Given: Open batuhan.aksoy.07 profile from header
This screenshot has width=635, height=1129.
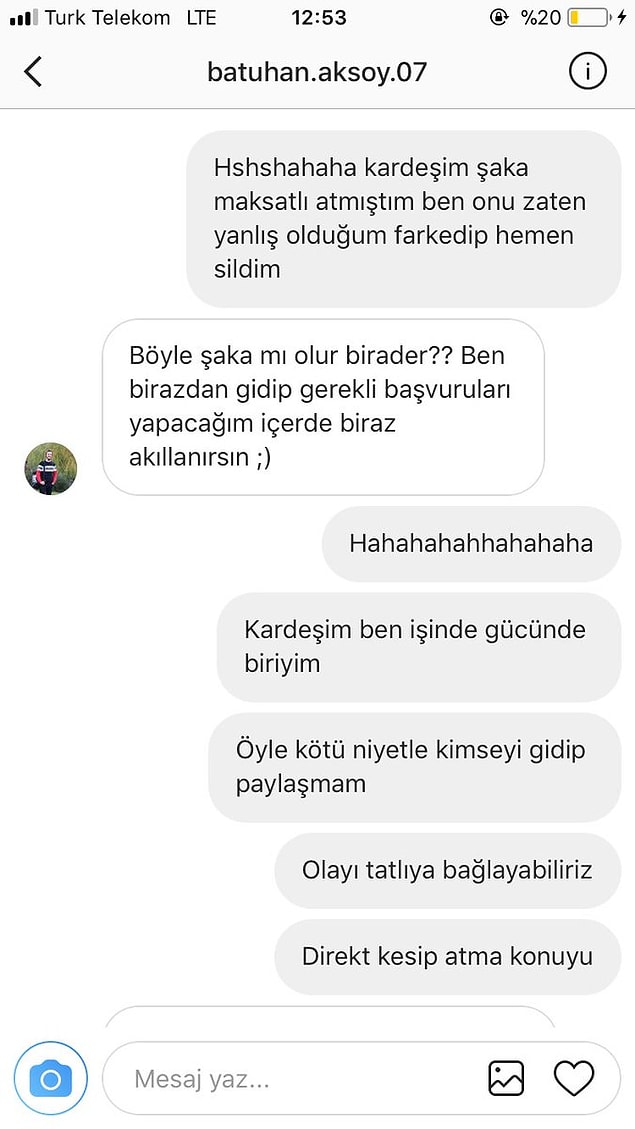Looking at the screenshot, I should tap(316, 72).
